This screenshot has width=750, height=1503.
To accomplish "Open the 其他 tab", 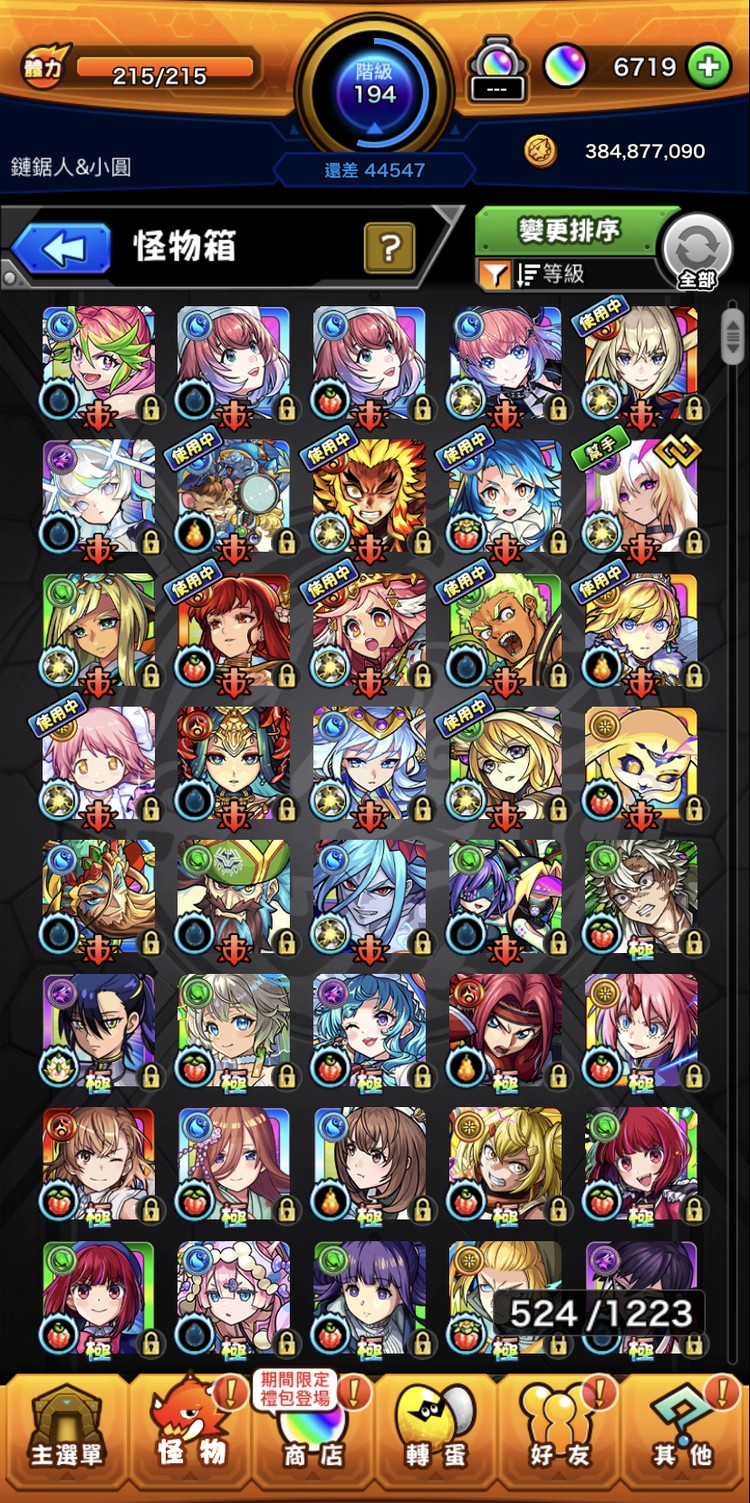I will point(684,1437).
